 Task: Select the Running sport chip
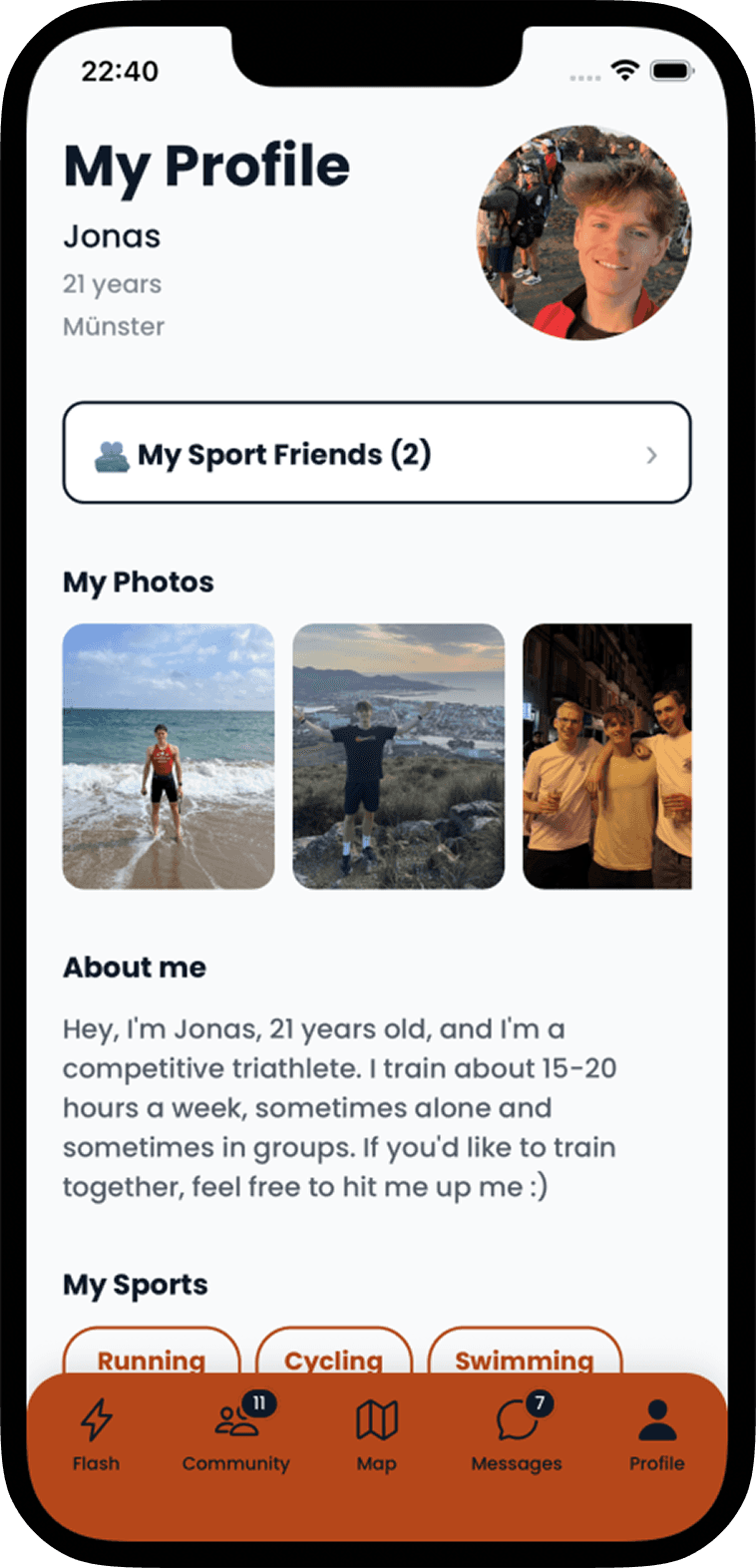152,1354
